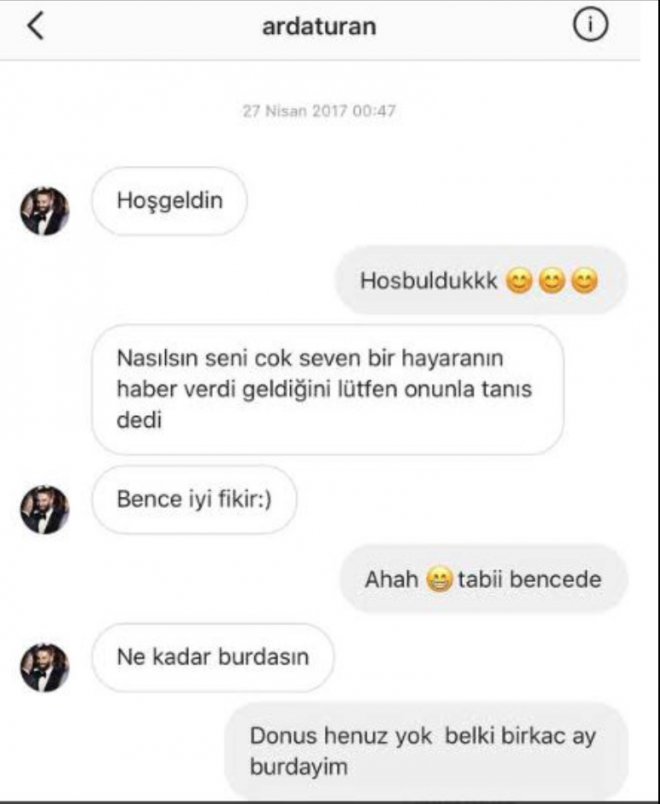
Task: Tap avatar beside Bence iyi fikir message
Action: [45, 509]
